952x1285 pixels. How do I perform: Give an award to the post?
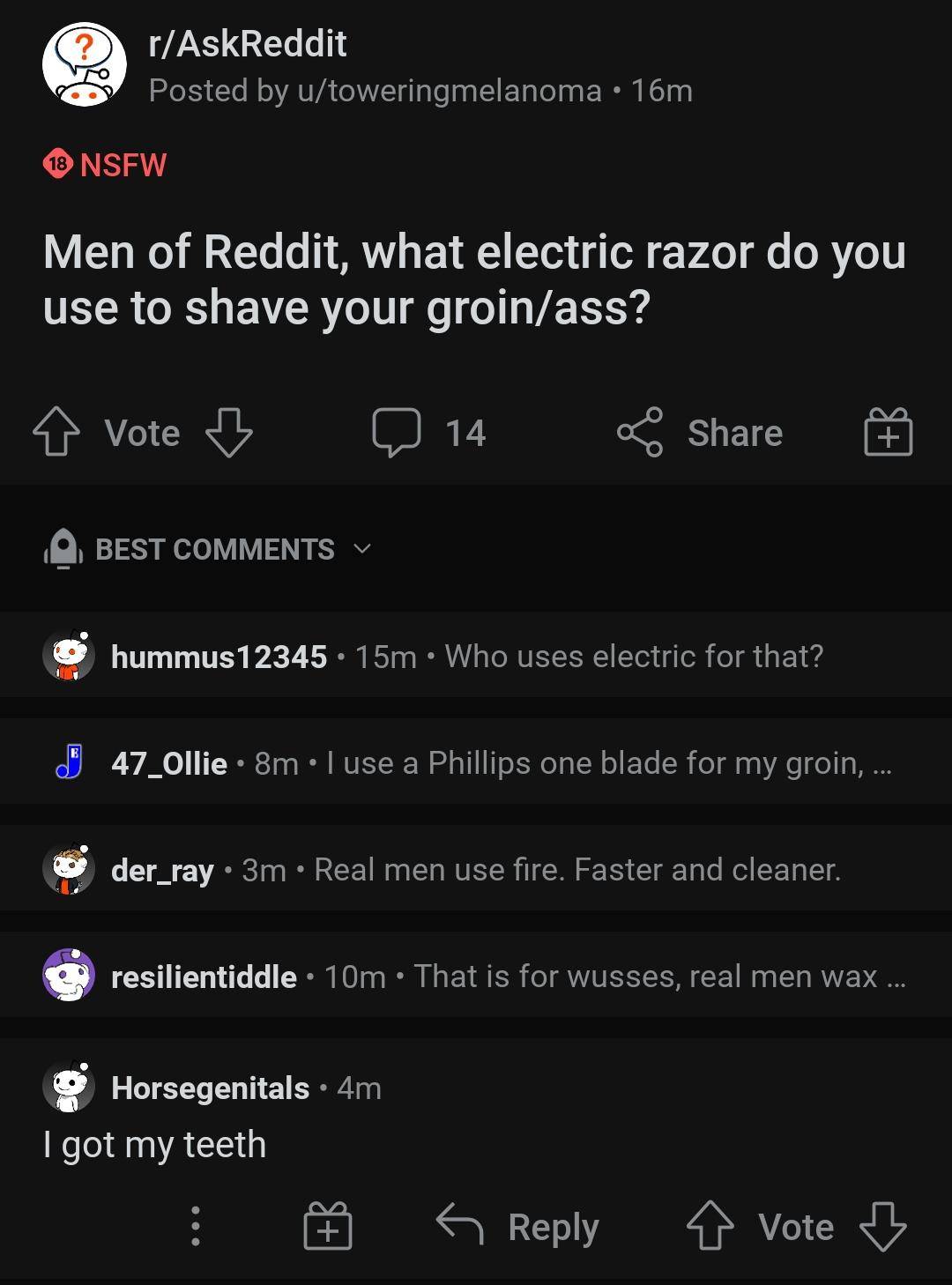pyautogui.click(x=888, y=432)
